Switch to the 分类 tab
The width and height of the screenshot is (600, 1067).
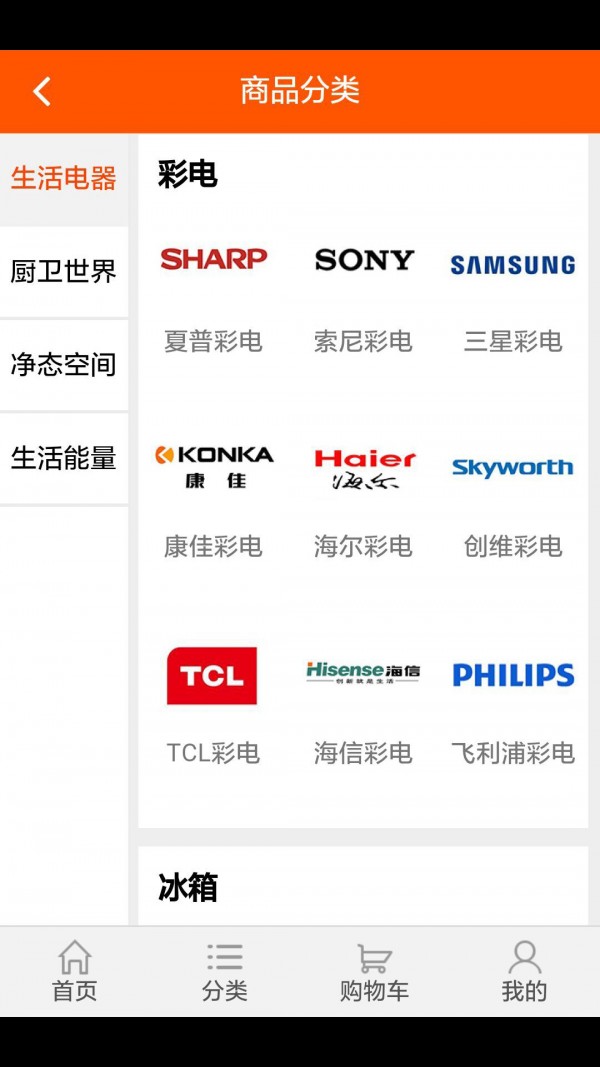pyautogui.click(x=225, y=971)
